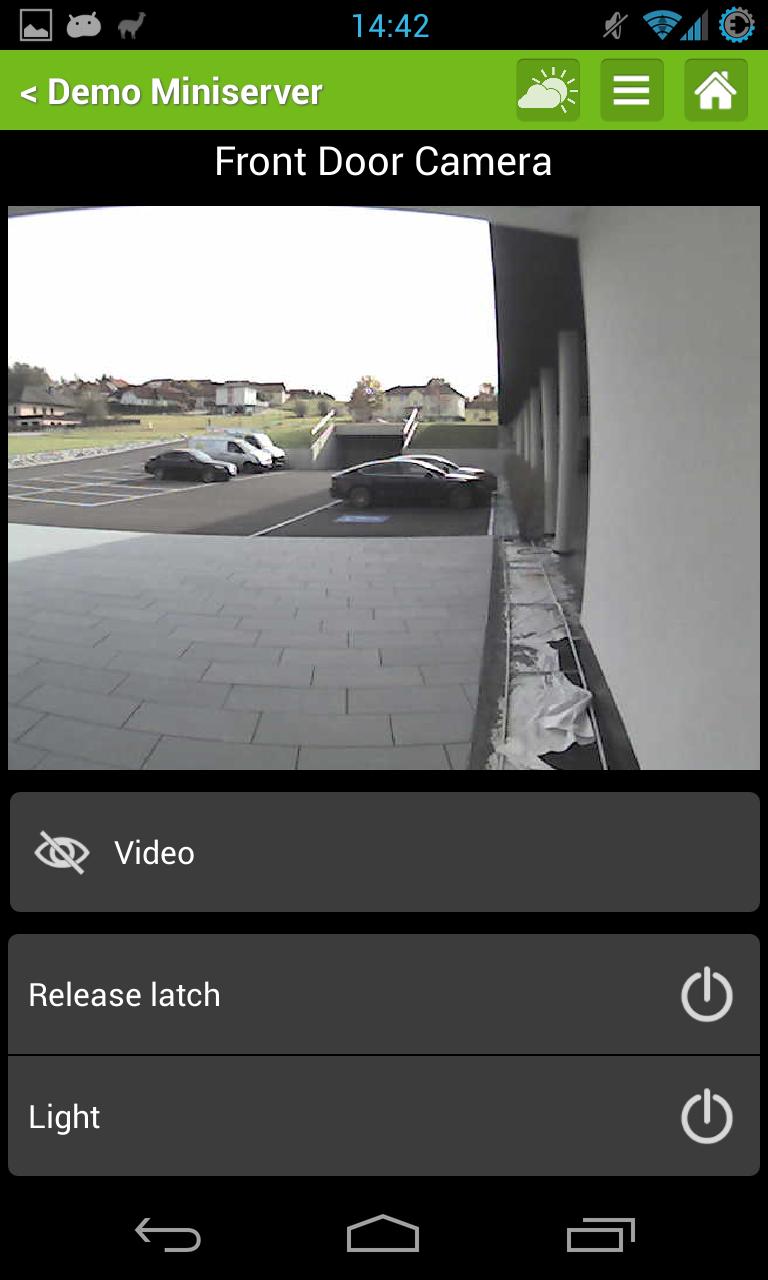Activate Release latch power button
Viewport: 768px width, 1280px height.
tap(706, 995)
